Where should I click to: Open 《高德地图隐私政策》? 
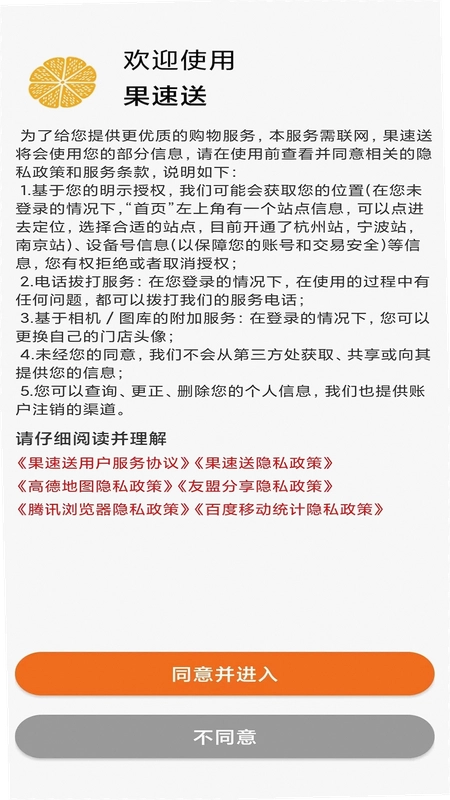point(95,486)
